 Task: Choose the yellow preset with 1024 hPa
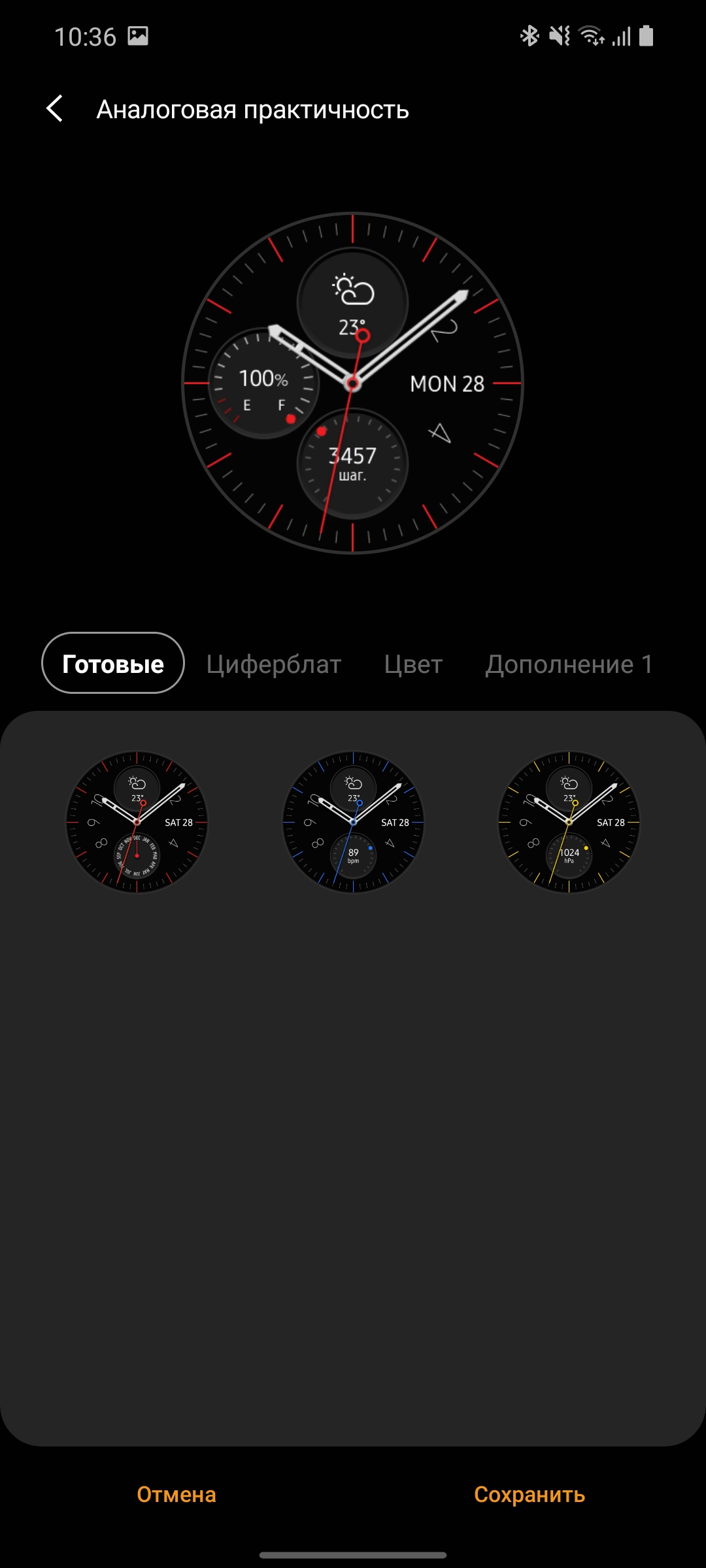point(569,822)
